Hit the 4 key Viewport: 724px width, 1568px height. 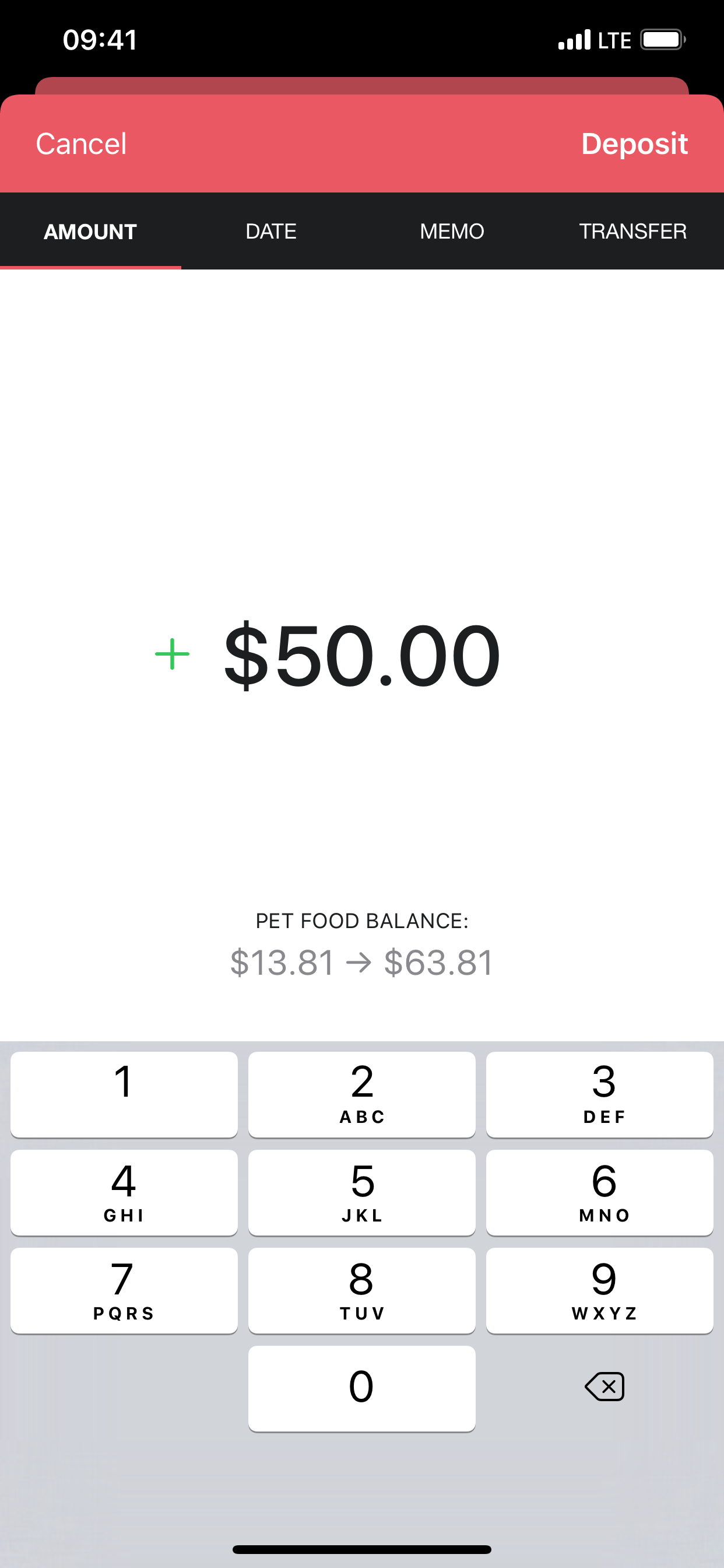tap(124, 1192)
